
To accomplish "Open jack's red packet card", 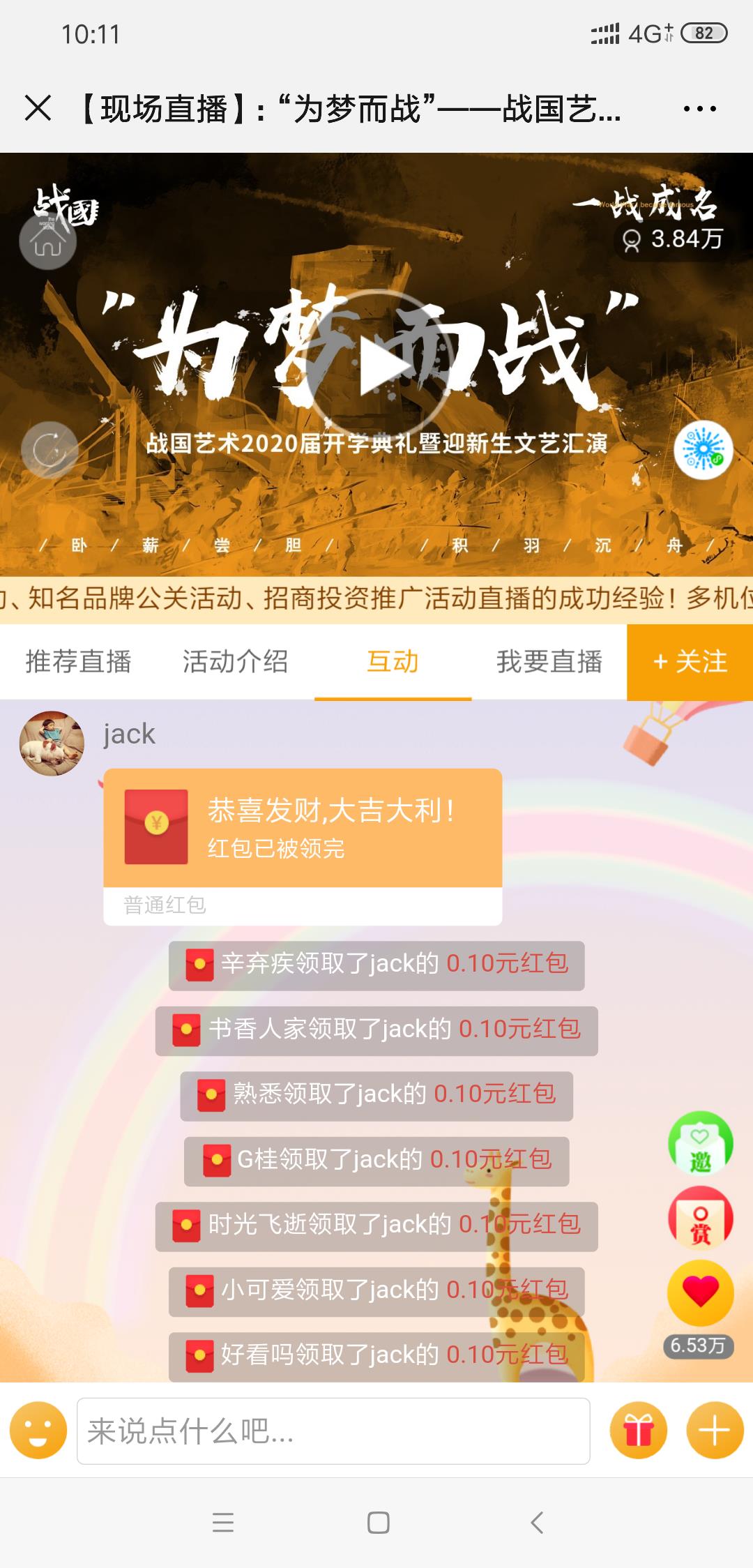I will click(x=303, y=829).
